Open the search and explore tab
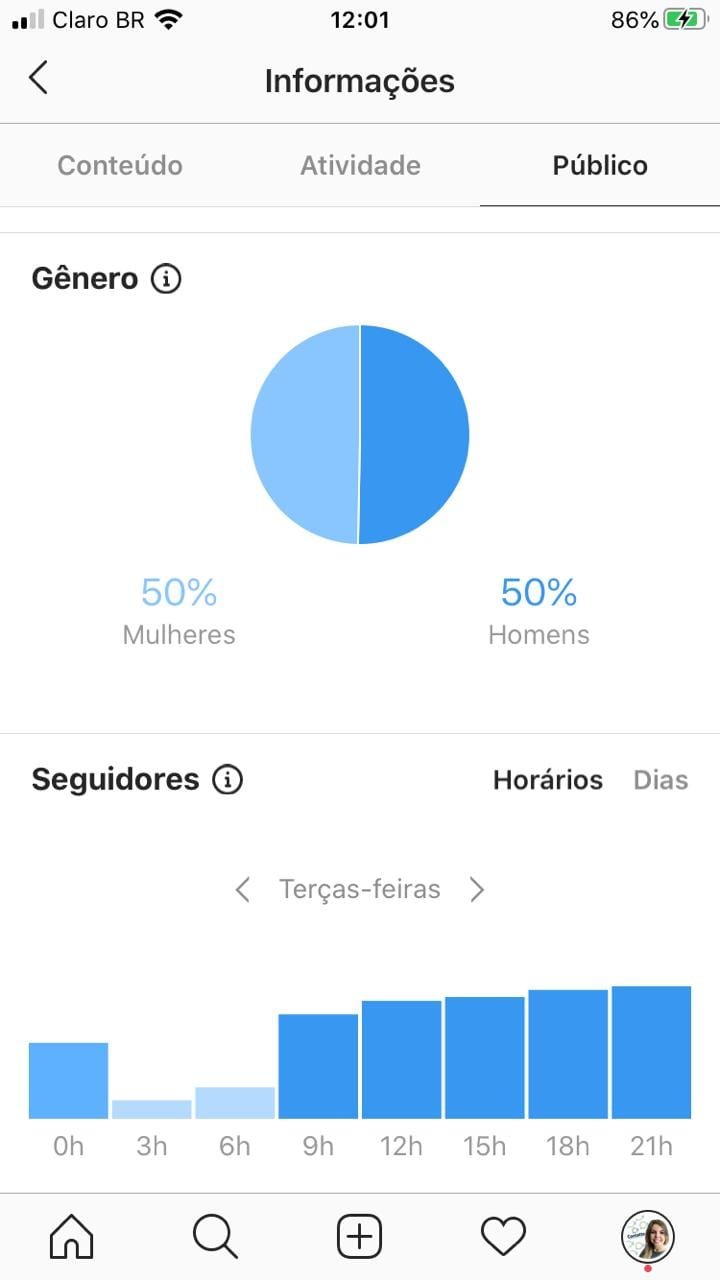 (215, 1238)
